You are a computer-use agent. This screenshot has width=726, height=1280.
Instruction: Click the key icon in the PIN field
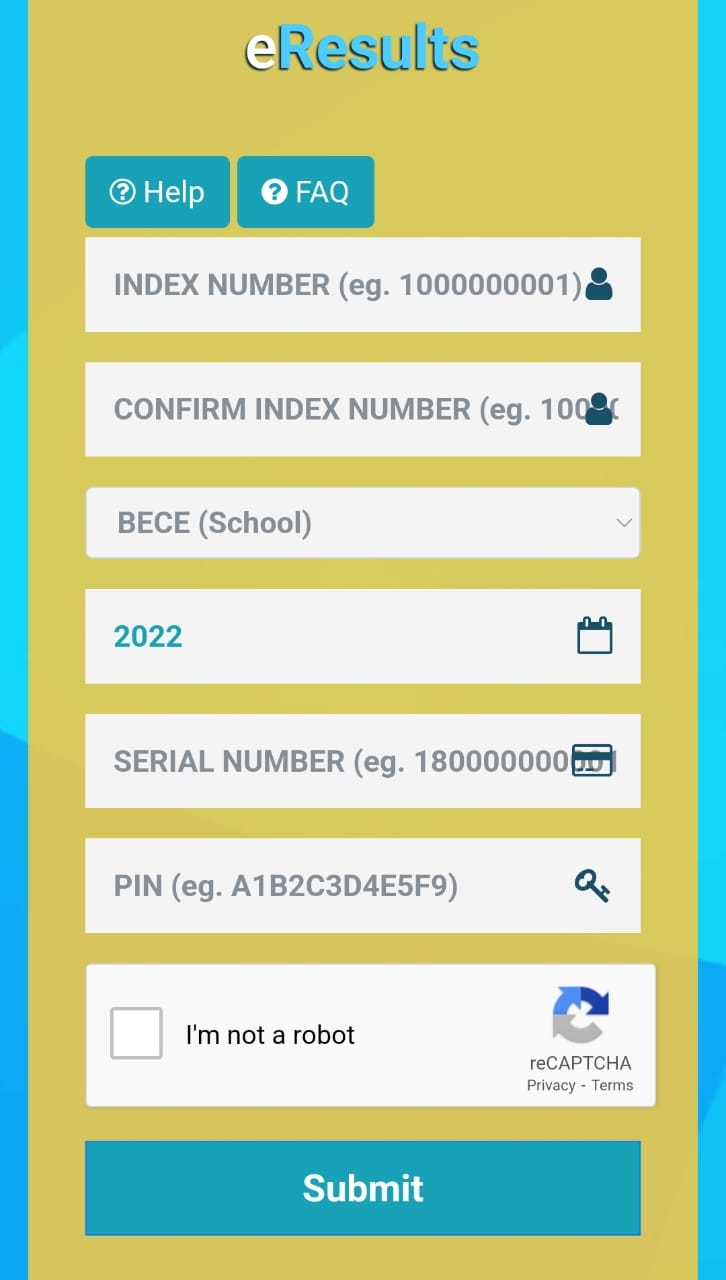pyautogui.click(x=592, y=884)
